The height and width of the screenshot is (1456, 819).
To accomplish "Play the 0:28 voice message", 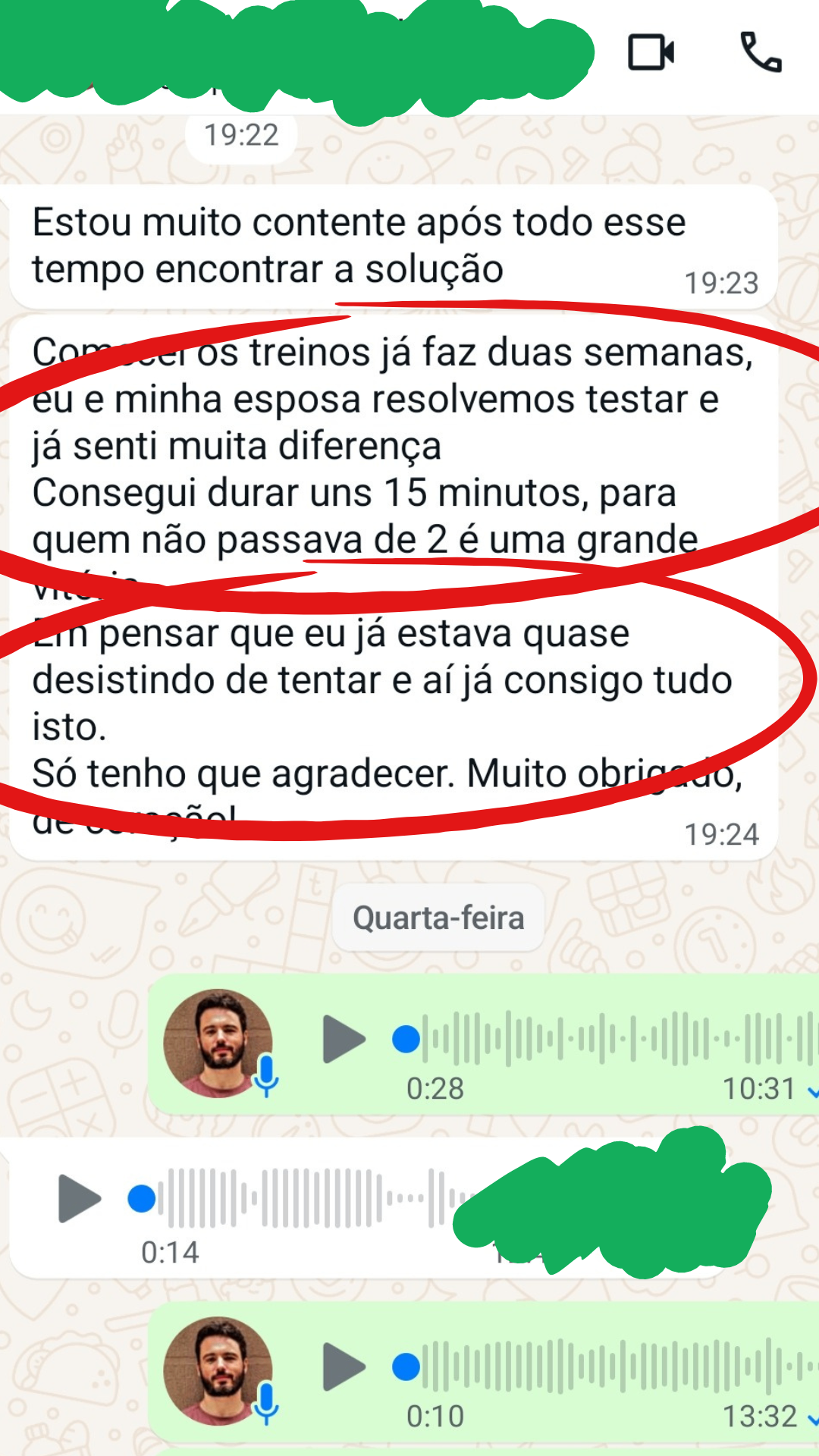I will tap(344, 1039).
